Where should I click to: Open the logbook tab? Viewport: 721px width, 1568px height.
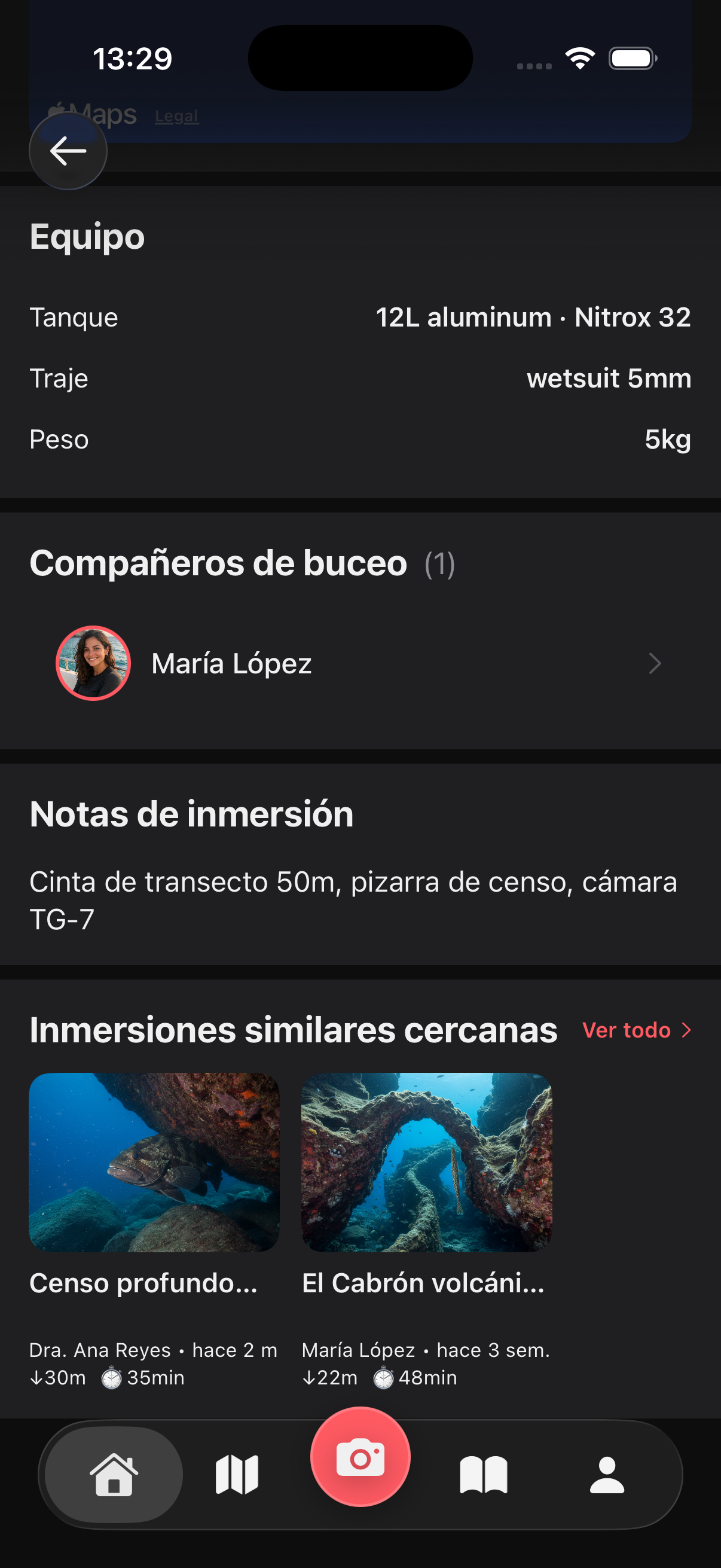(x=483, y=1474)
